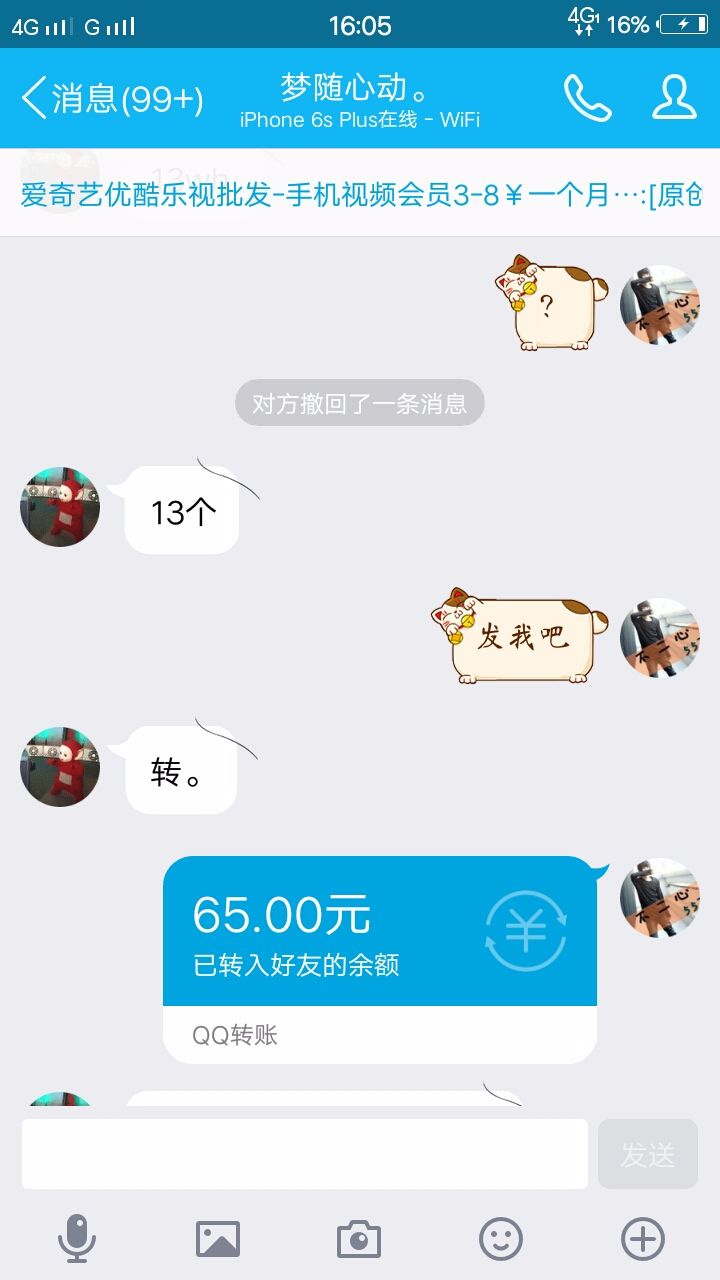Viewport: 720px width, 1280px height.
Task: Open the camera to take a photo
Action: pos(359,1240)
